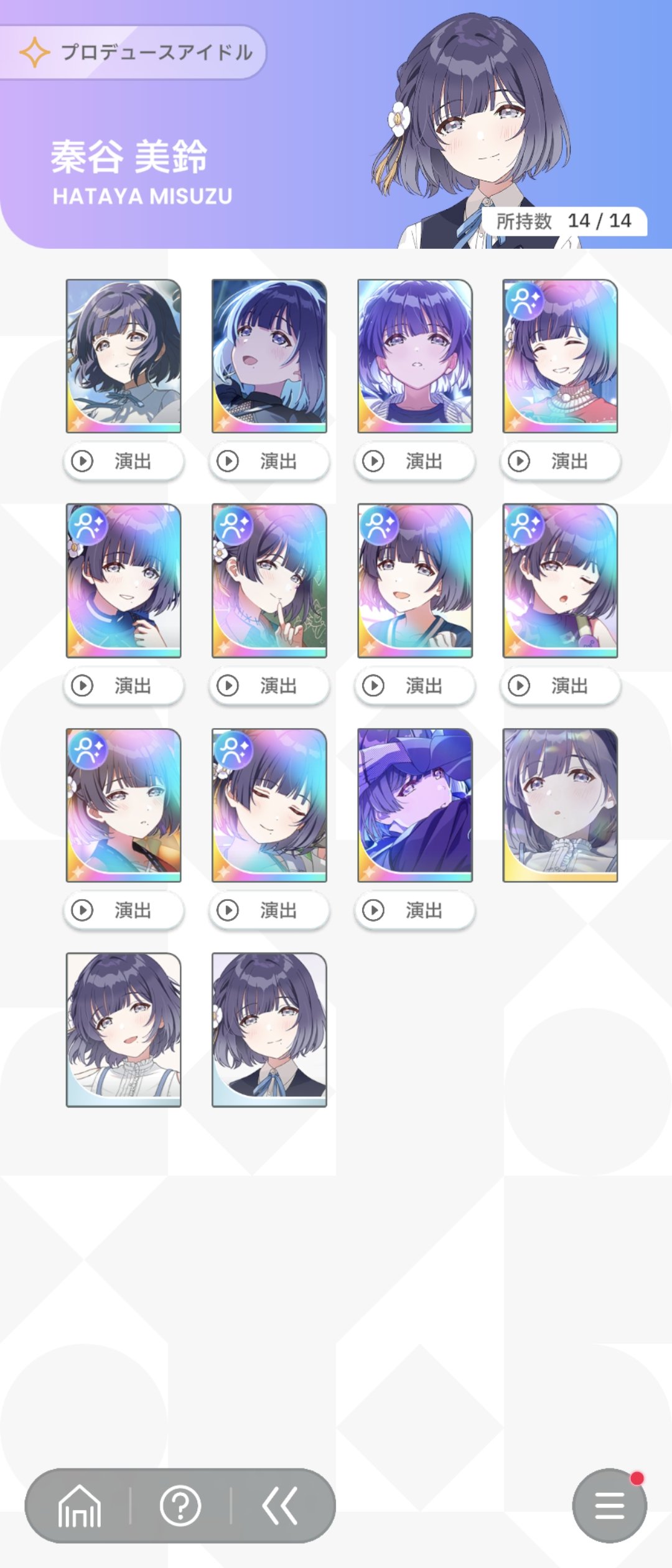Select the white blouse with suspenders card

pos(124,1030)
